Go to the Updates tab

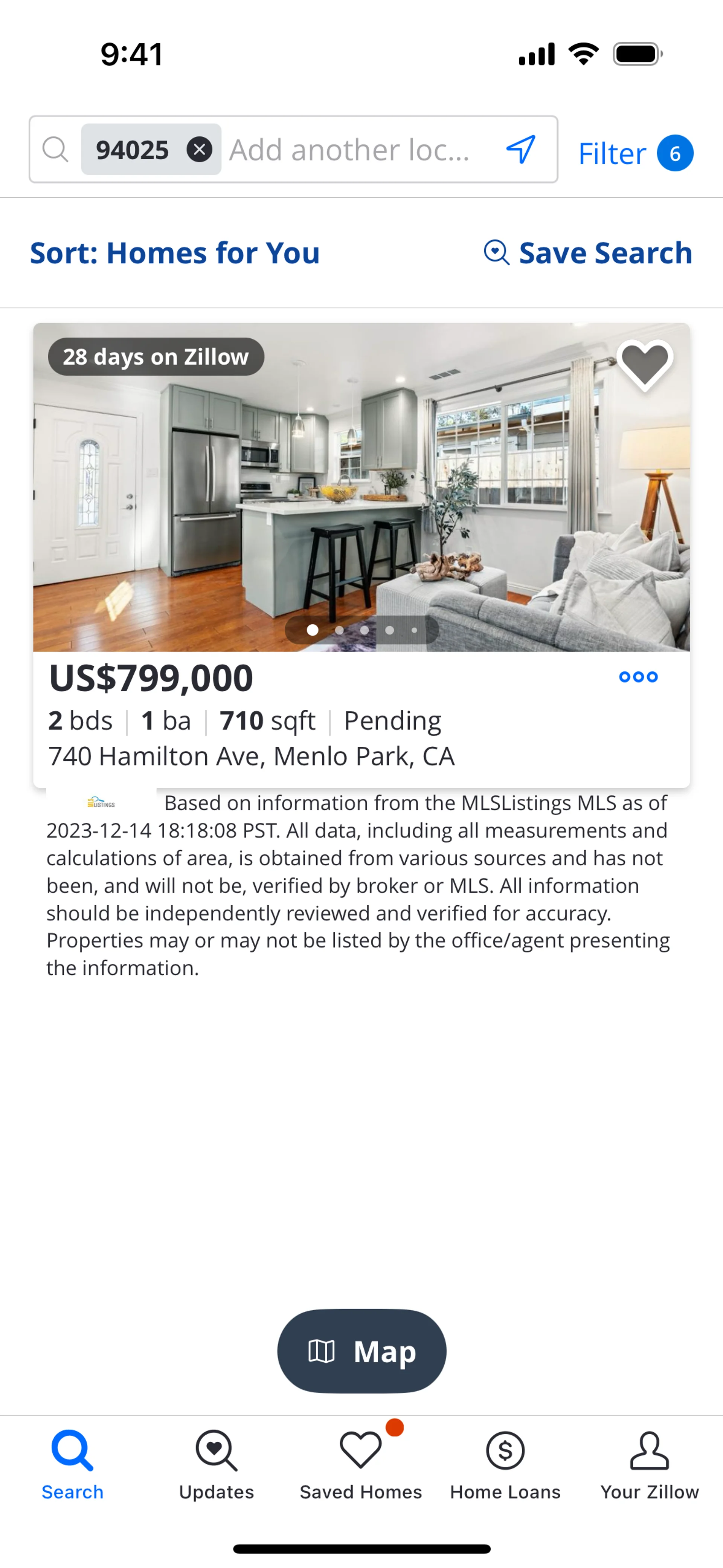click(216, 1464)
